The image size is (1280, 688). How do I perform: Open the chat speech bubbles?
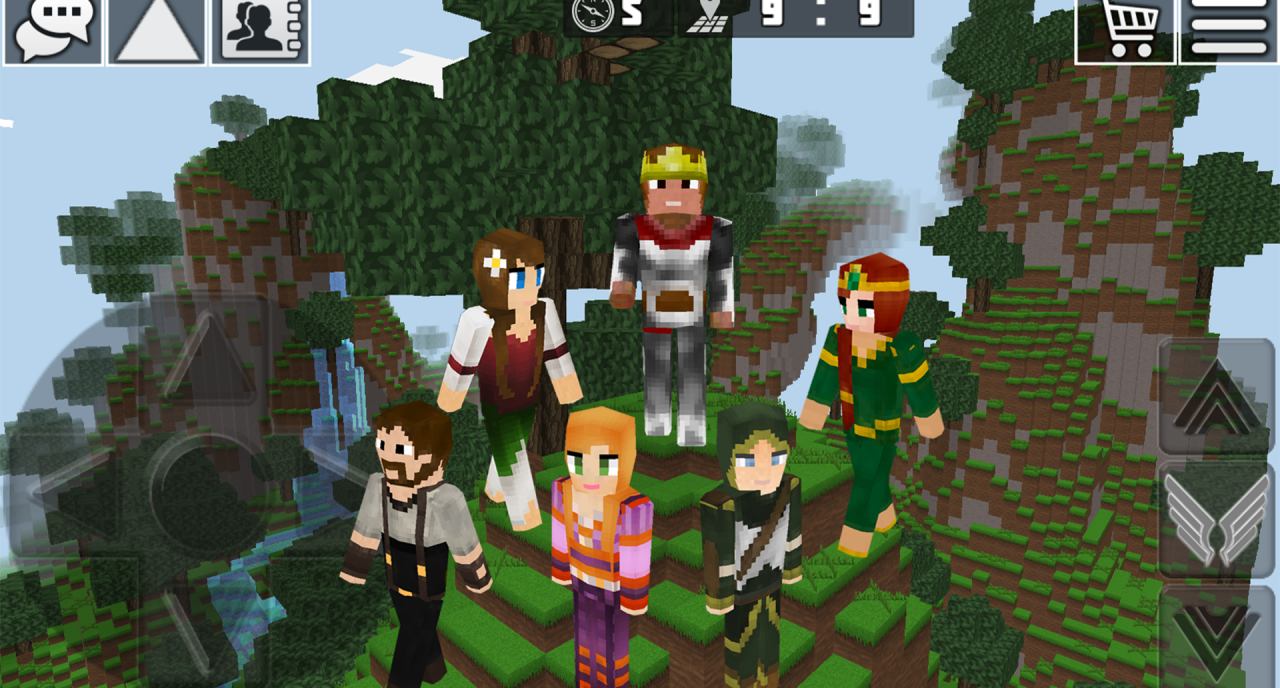[53, 31]
